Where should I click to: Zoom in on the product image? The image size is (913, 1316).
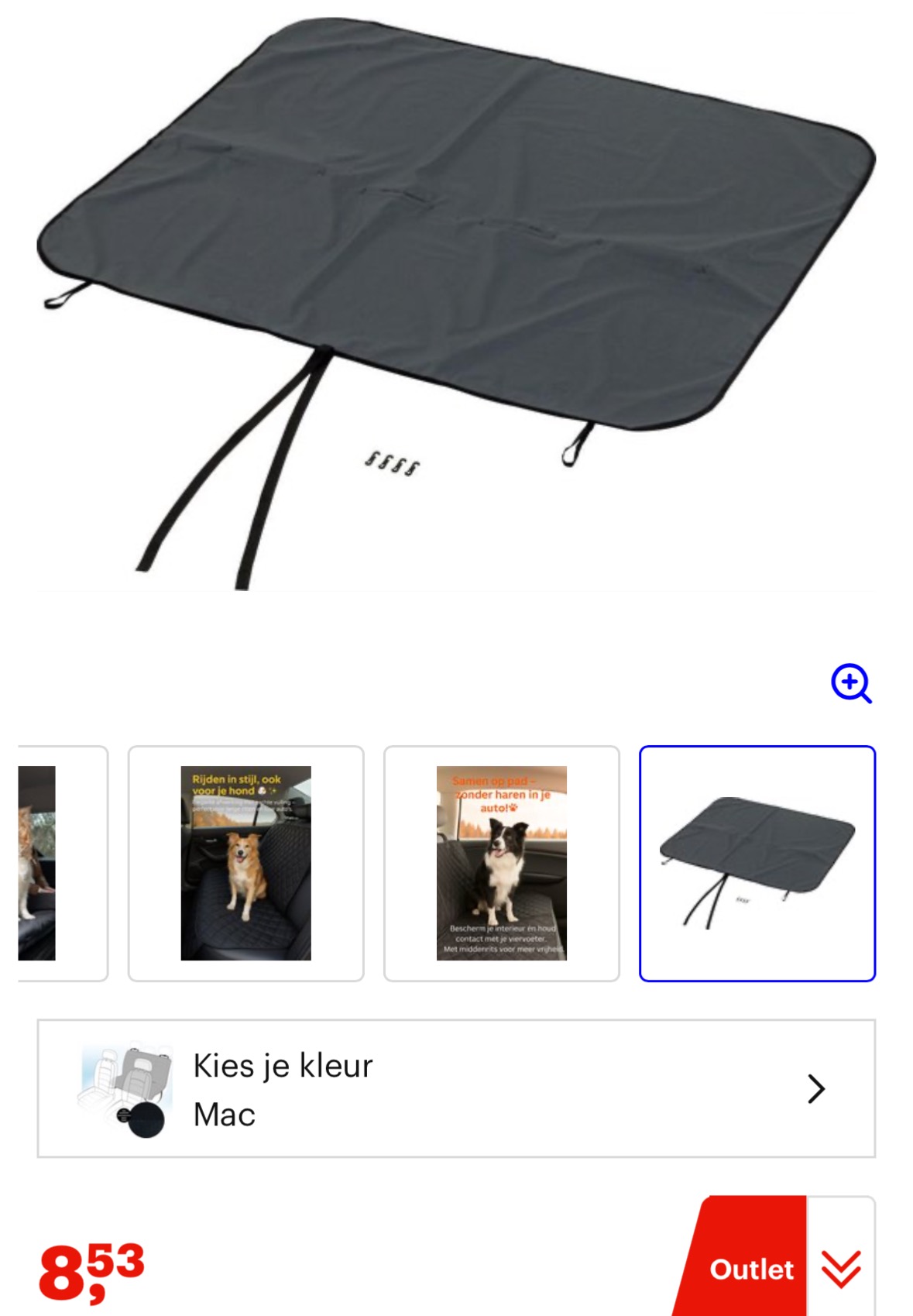[851, 683]
